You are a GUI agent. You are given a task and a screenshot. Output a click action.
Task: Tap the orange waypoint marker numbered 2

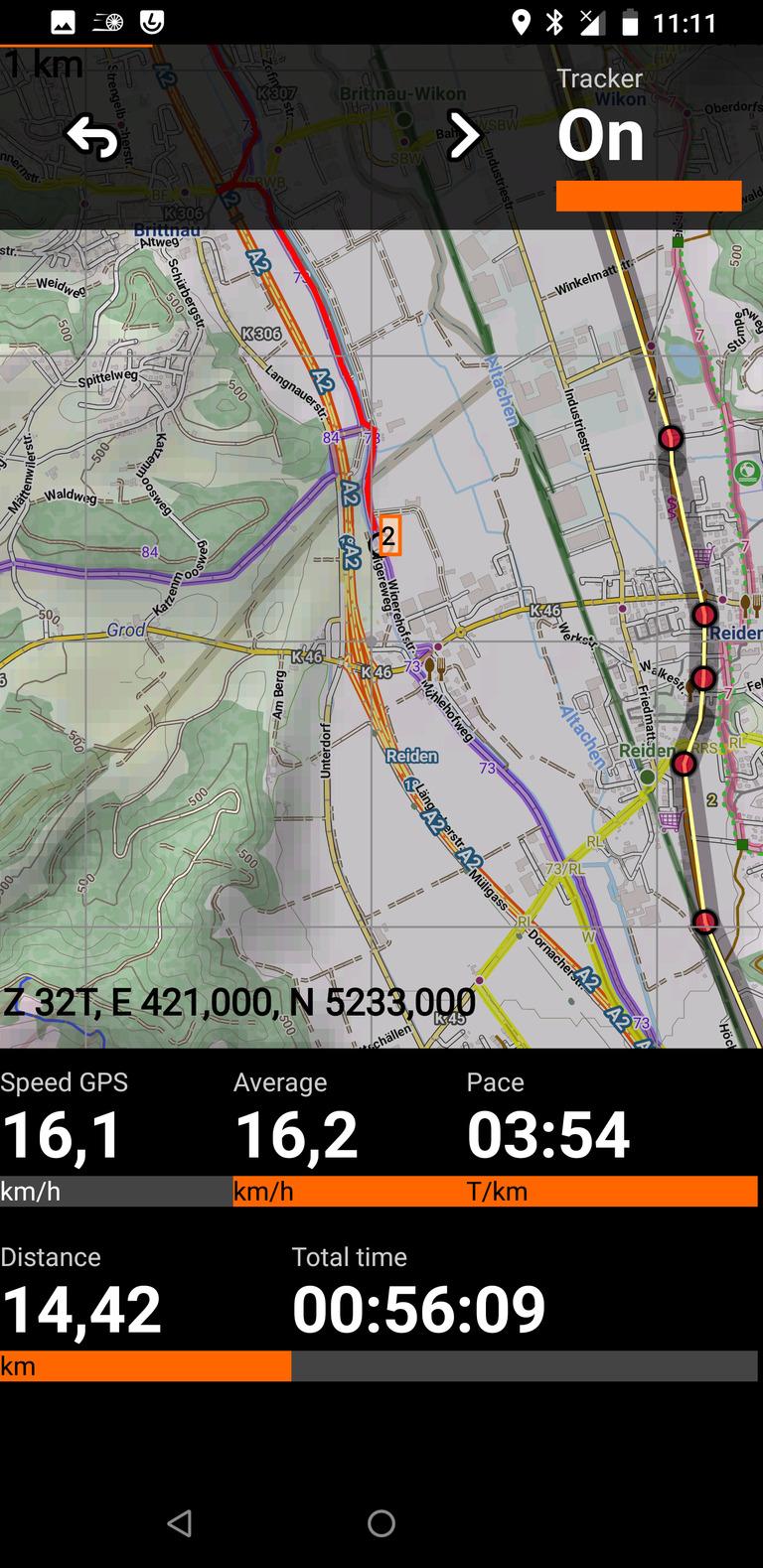point(389,536)
